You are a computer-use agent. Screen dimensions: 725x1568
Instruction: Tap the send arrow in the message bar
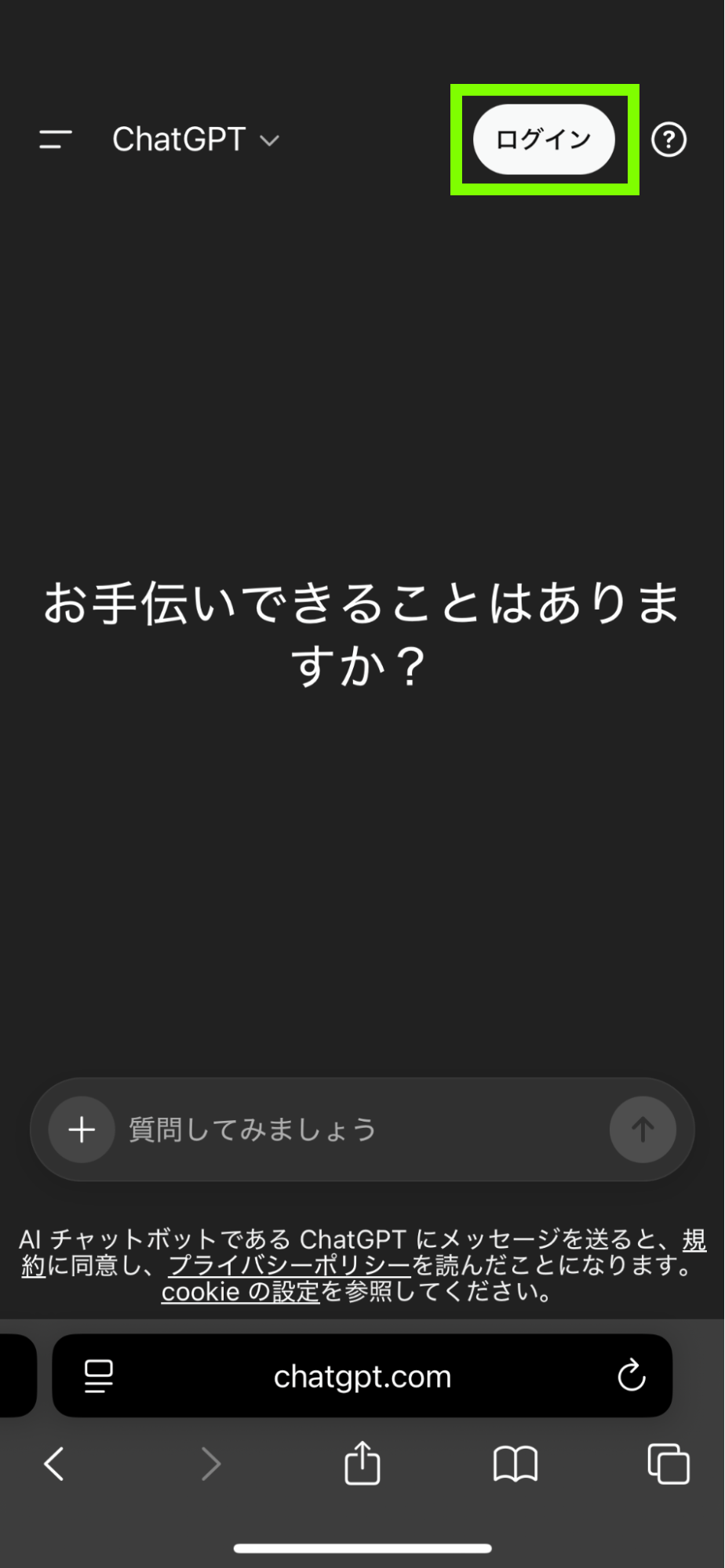pos(642,1130)
